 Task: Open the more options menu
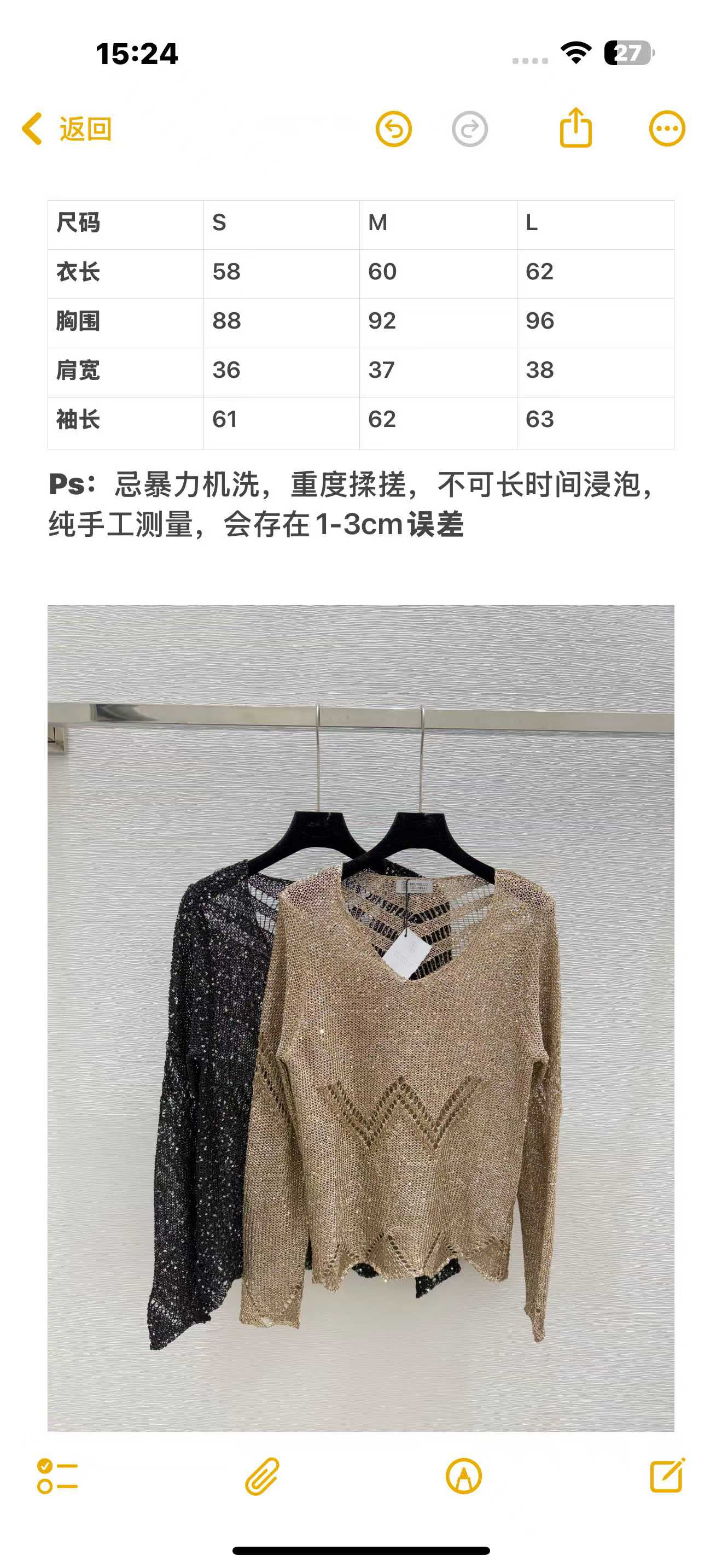(x=667, y=129)
